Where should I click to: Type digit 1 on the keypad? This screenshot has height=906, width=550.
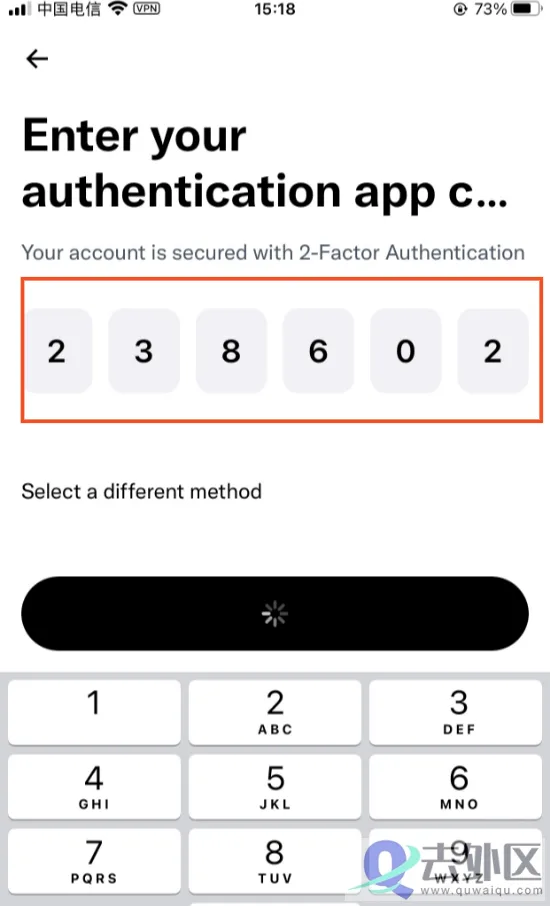pos(94,712)
